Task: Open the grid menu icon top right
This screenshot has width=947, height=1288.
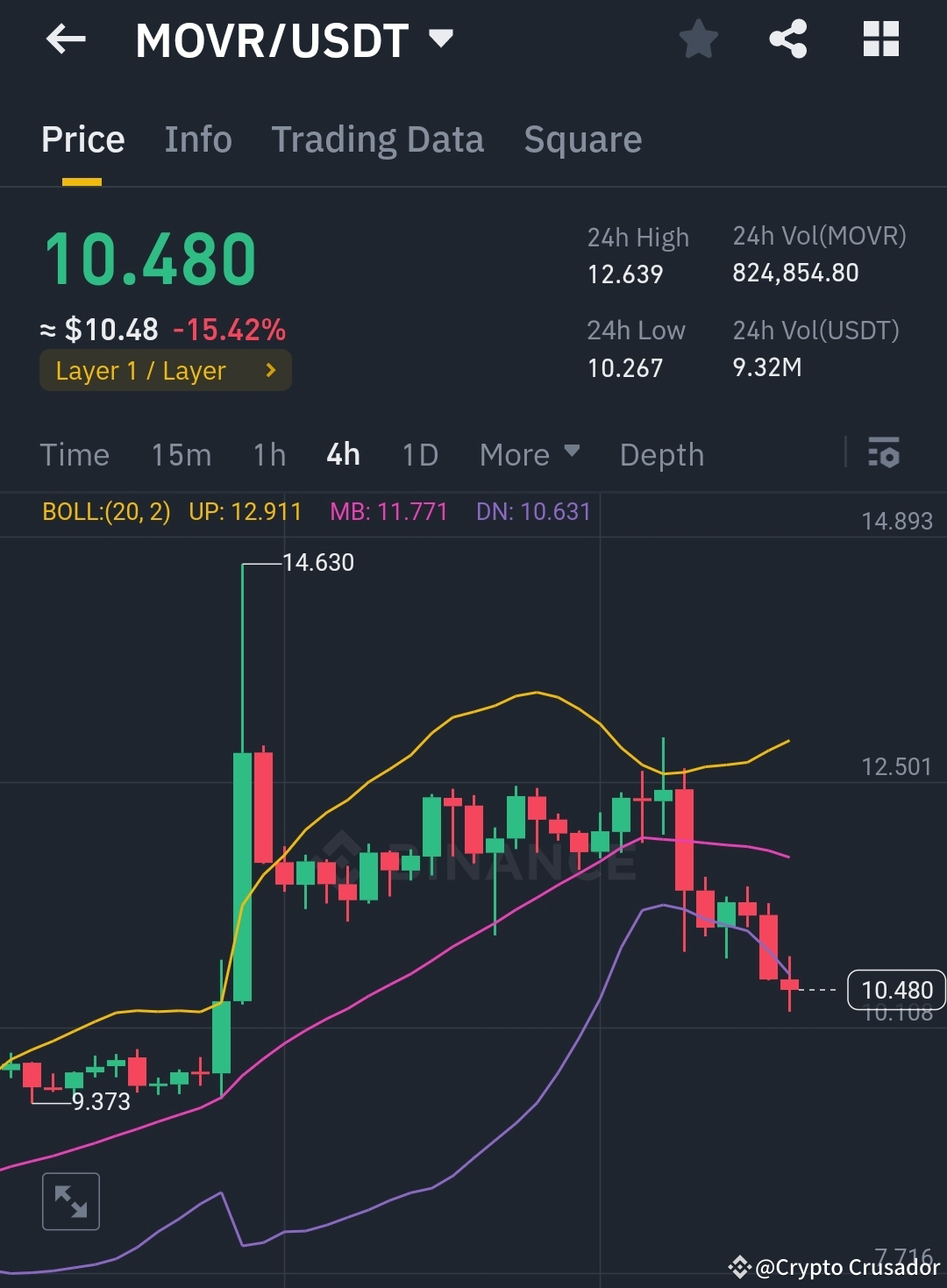Action: tap(879, 39)
